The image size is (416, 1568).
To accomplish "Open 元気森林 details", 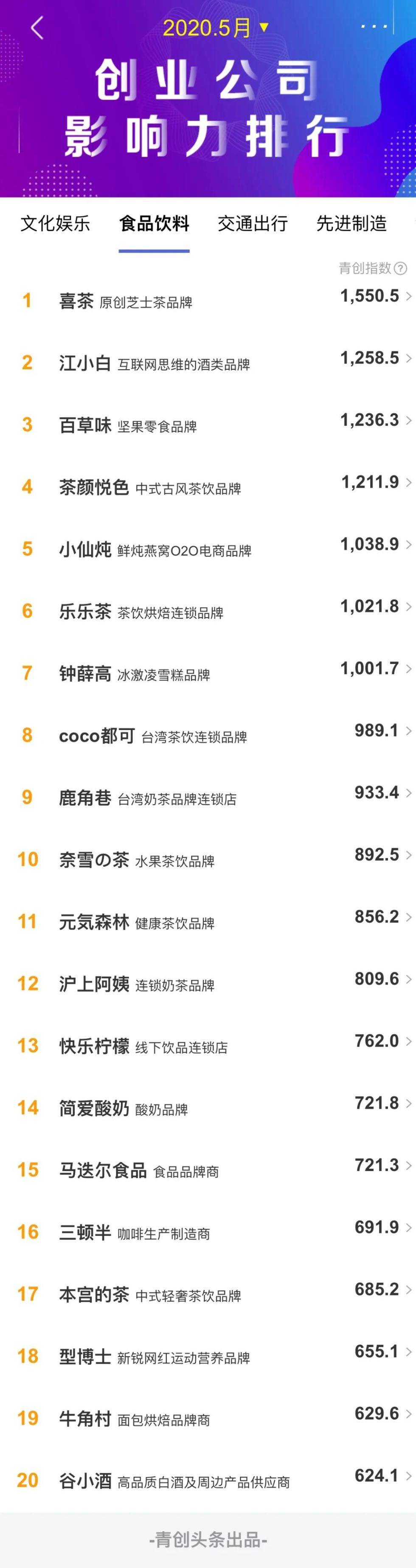I will (x=208, y=922).
